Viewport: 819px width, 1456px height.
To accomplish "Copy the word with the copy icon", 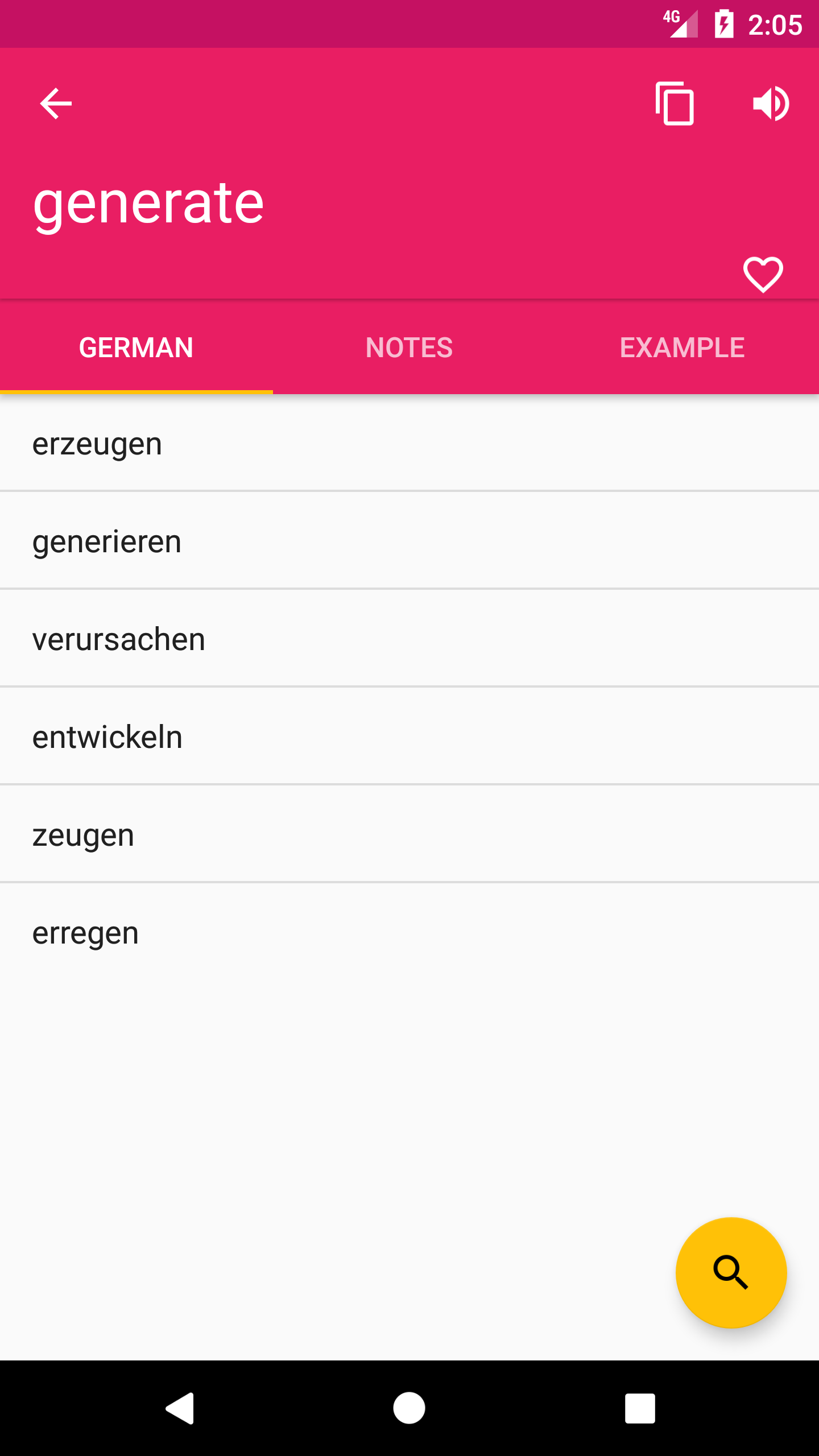I will point(675,104).
